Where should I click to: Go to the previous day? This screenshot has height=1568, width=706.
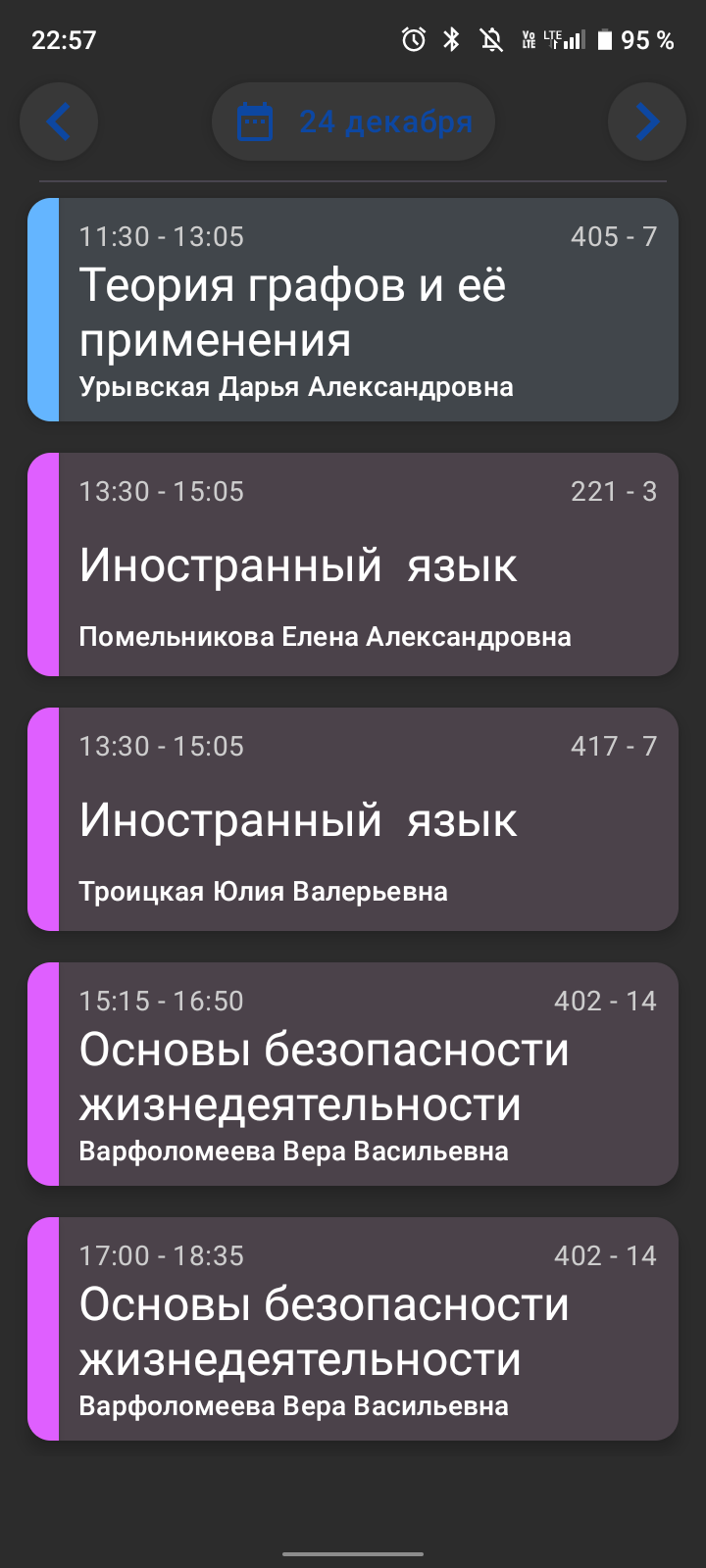pos(59,122)
